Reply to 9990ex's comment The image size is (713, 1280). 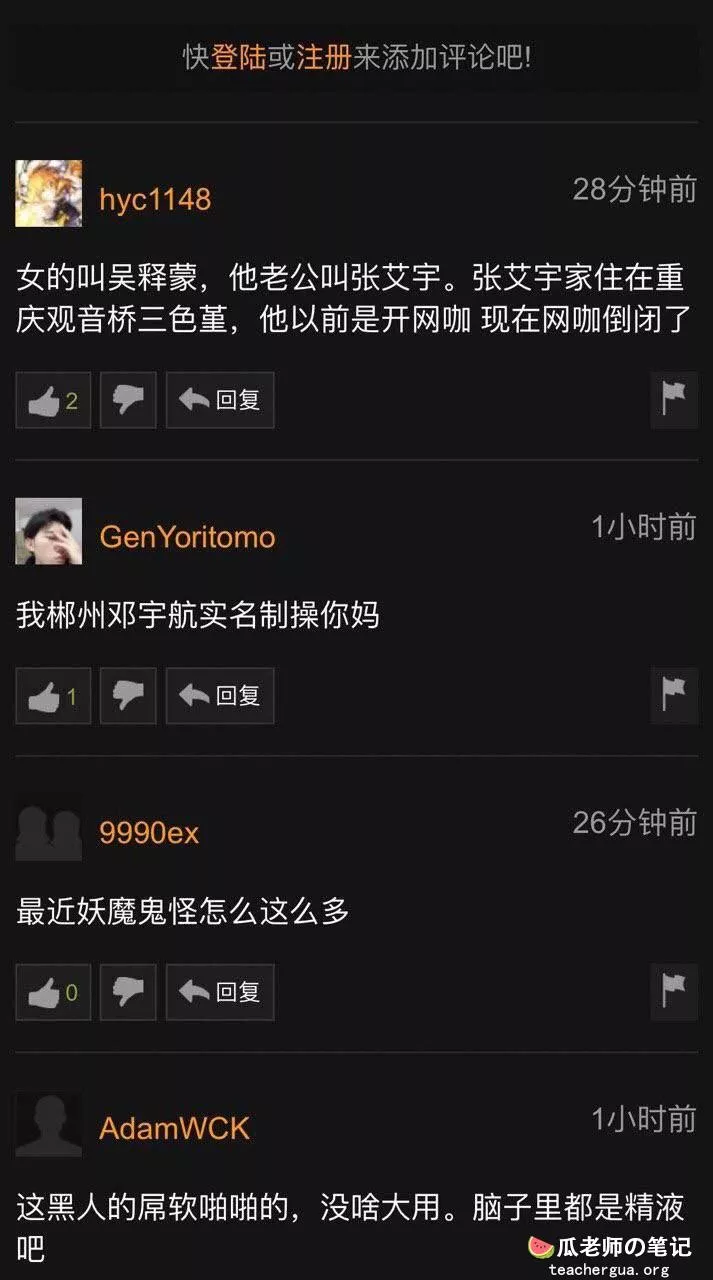click(220, 993)
